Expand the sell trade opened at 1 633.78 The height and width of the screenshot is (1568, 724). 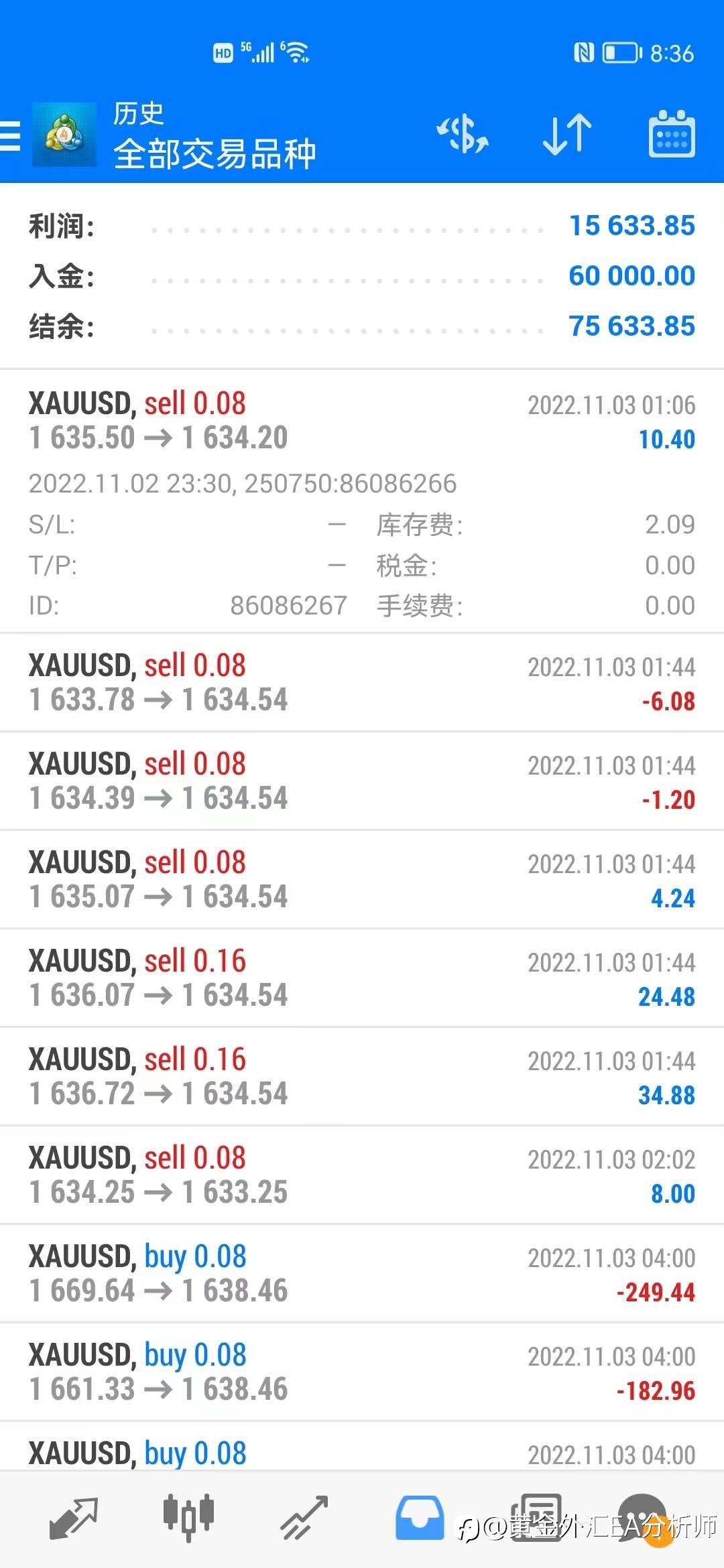point(362,682)
